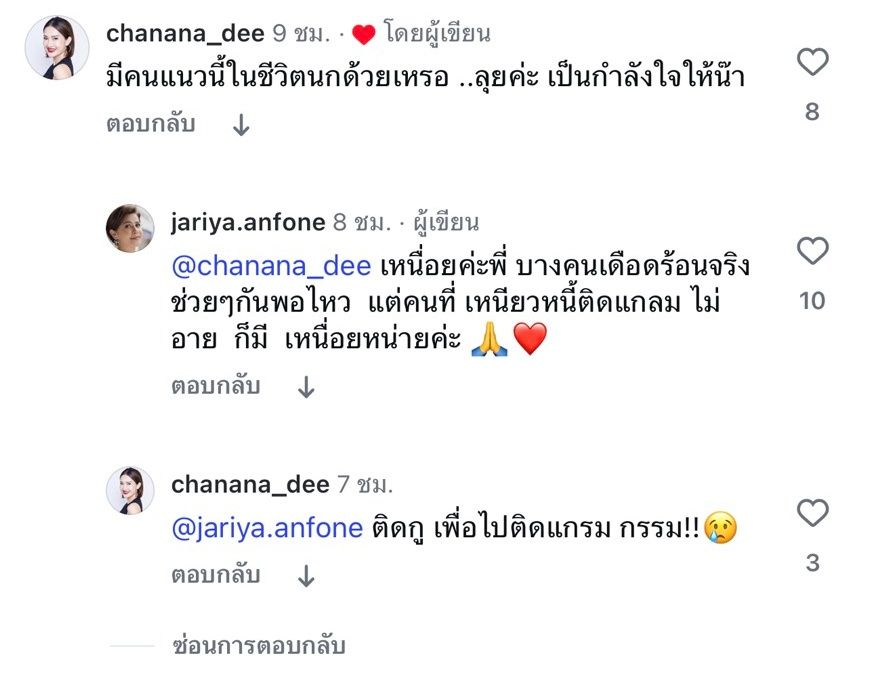
Task: Dislike chanana_dee's 9 ชม. comment with down arrow
Action: pos(240,126)
